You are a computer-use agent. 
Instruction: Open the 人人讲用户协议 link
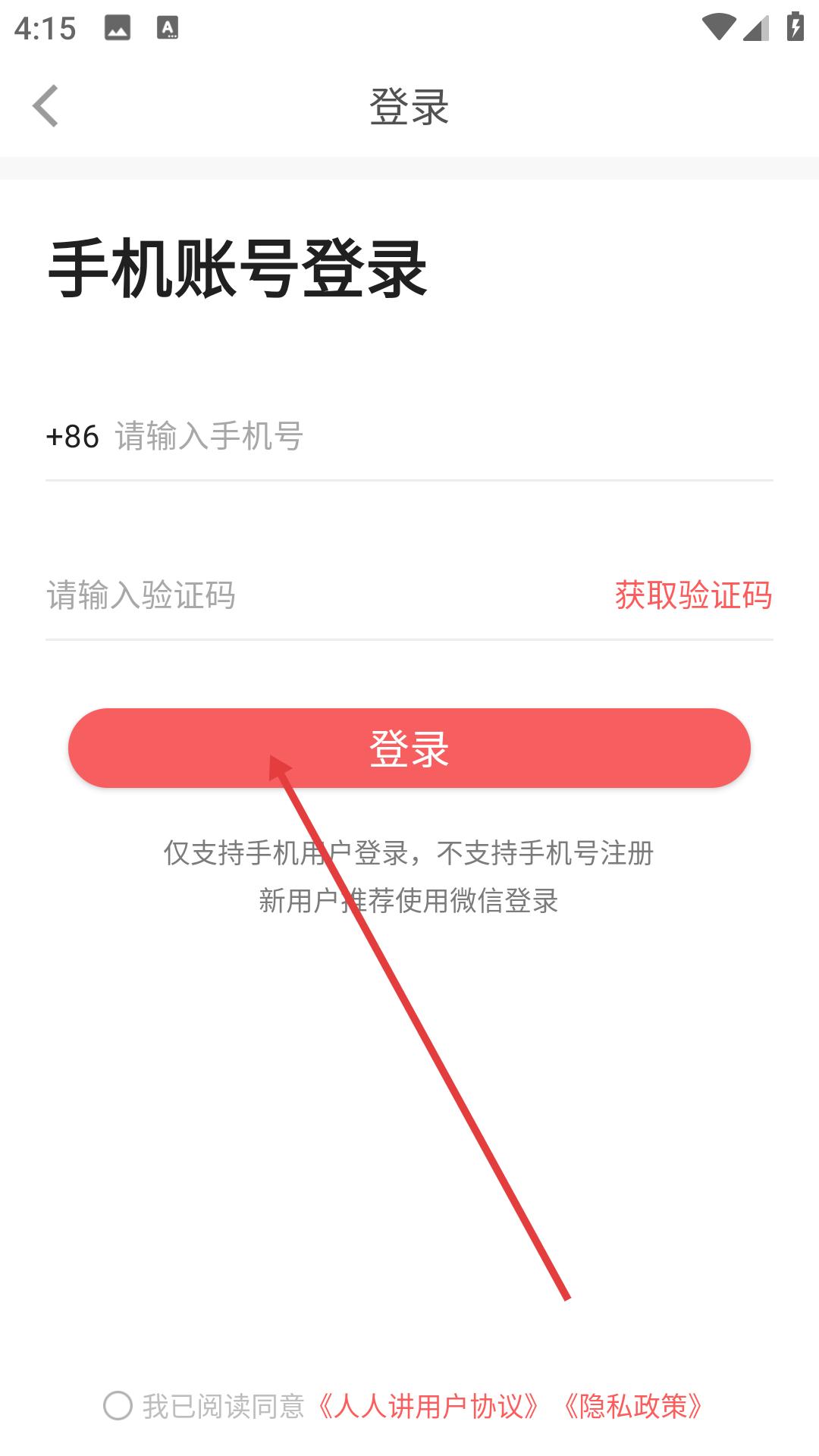(428, 1406)
